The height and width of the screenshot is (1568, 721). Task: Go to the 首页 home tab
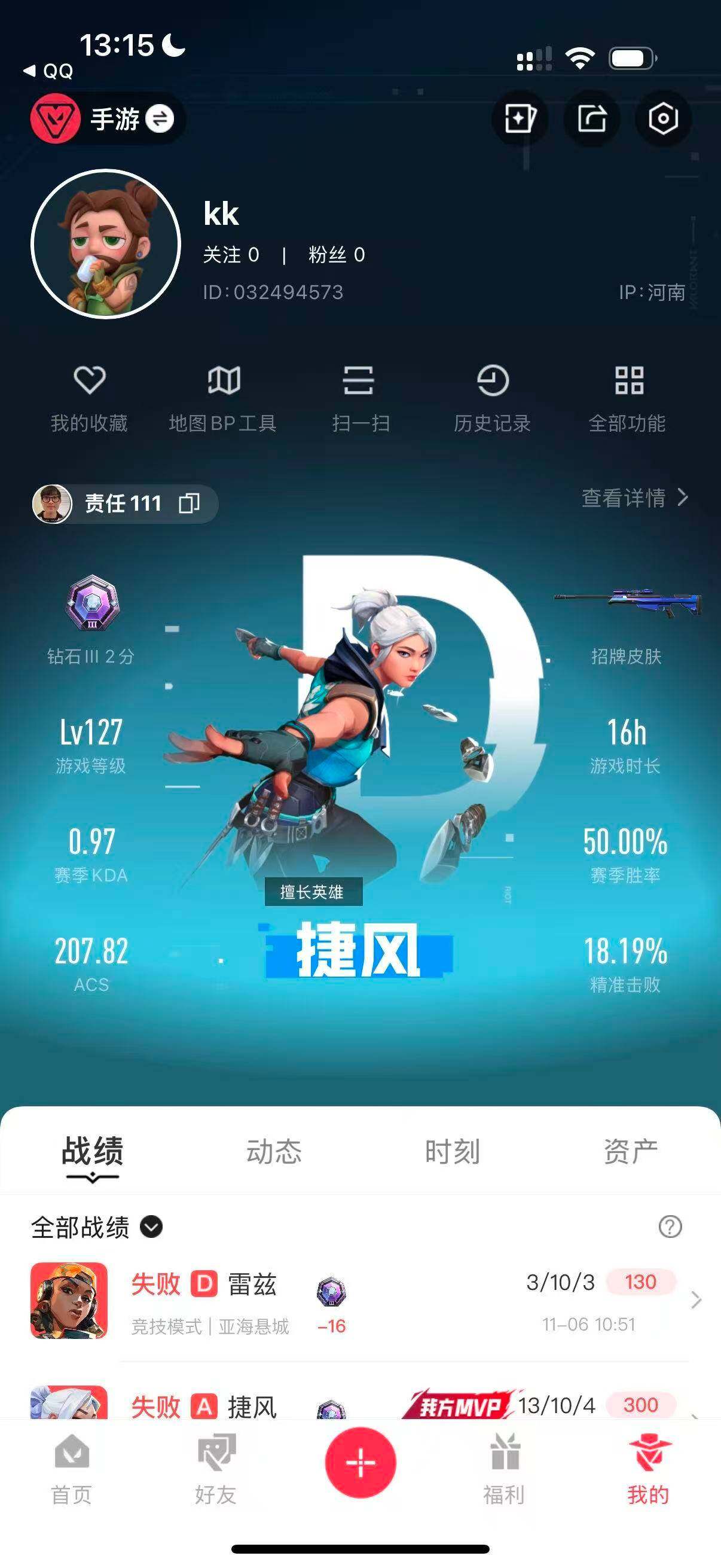tap(71, 1468)
